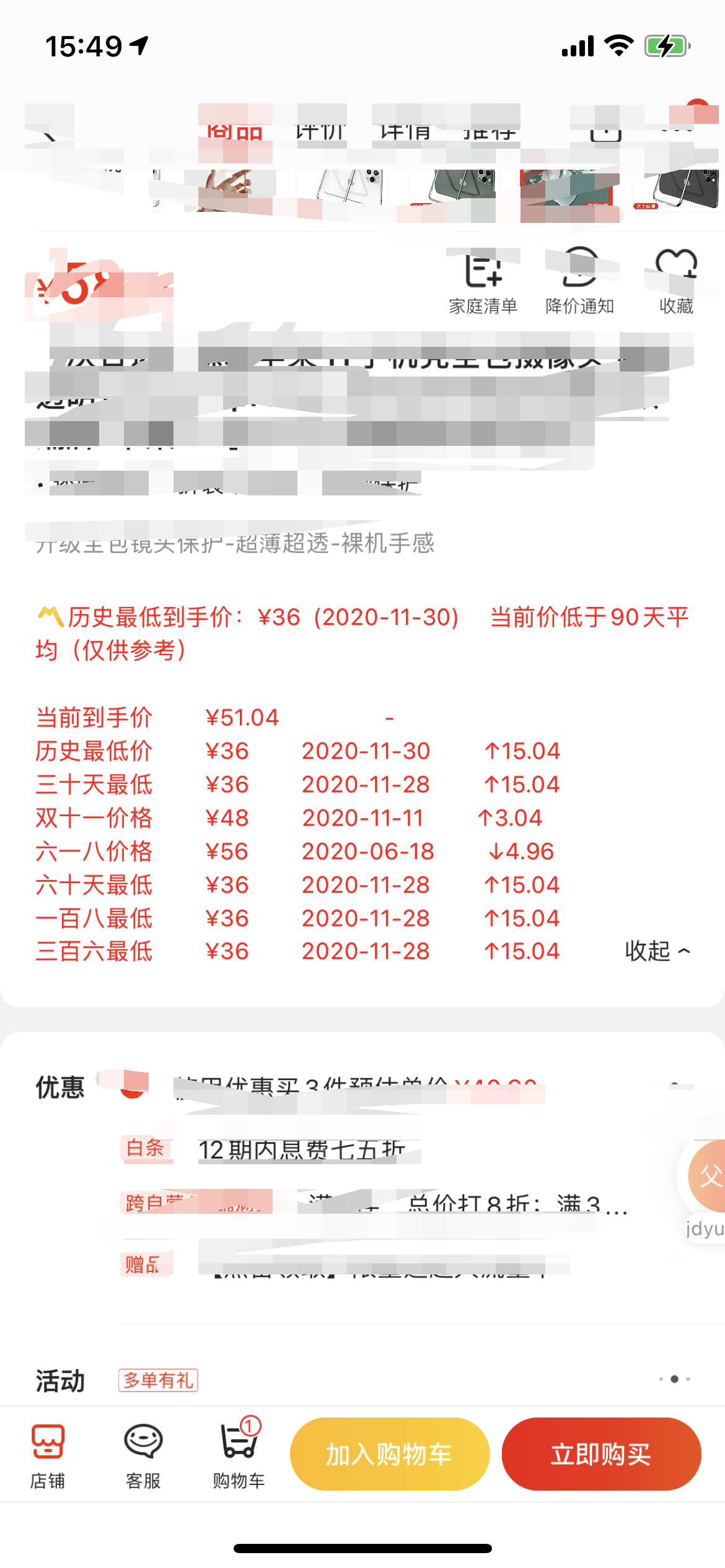Tap 加入购物车 button
This screenshot has width=725, height=1568.
coord(390,1453)
